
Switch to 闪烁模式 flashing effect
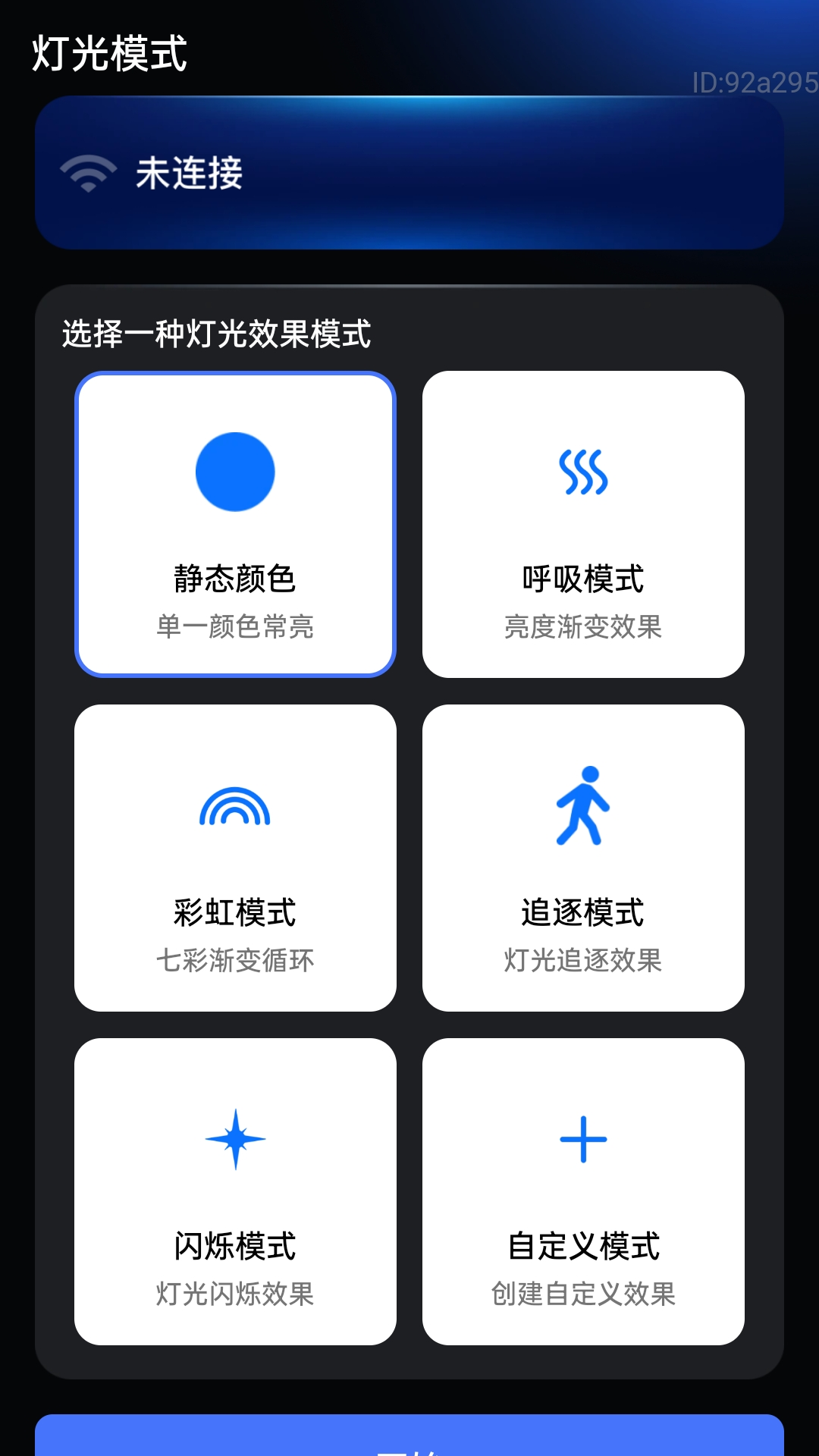[235, 1191]
